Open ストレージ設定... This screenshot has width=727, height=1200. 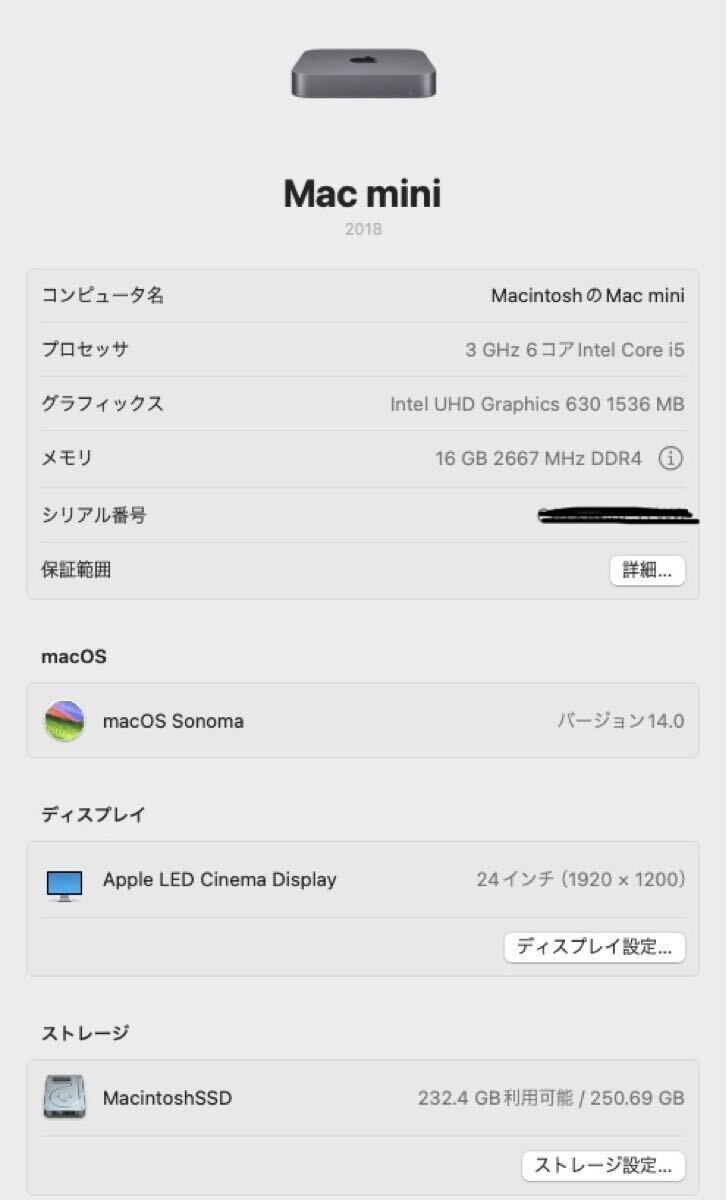pyautogui.click(x=603, y=1165)
